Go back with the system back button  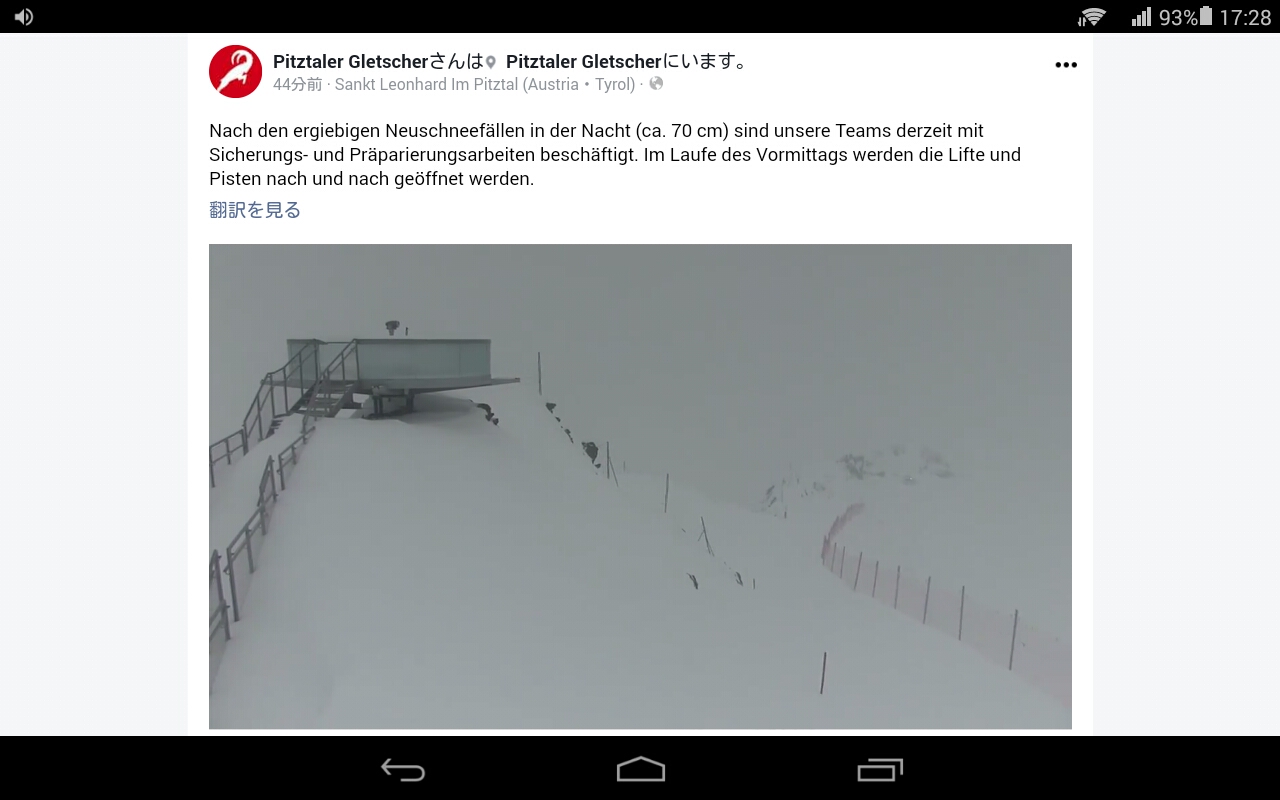click(403, 769)
